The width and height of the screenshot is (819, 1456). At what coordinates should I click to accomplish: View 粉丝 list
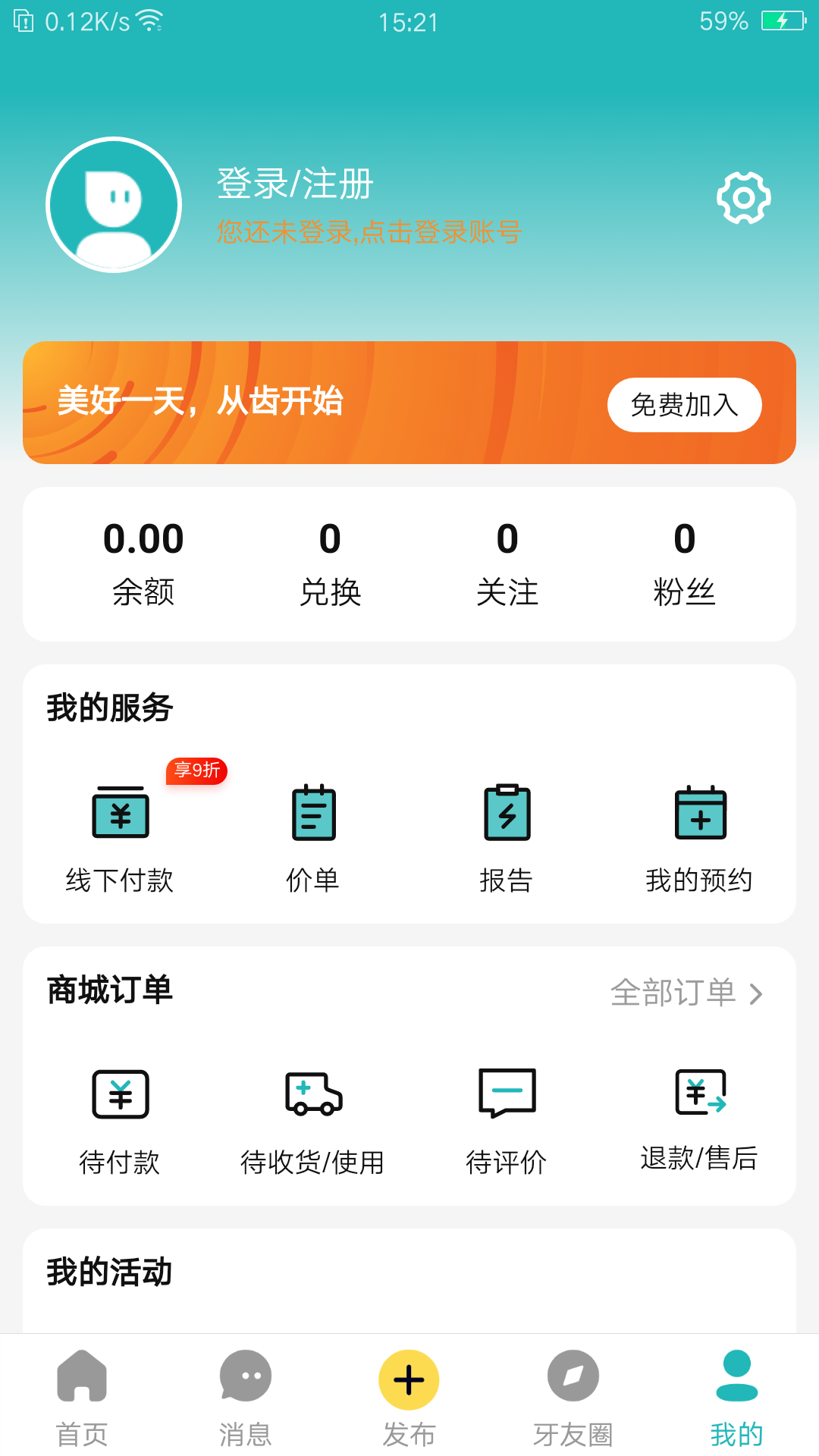click(x=684, y=563)
